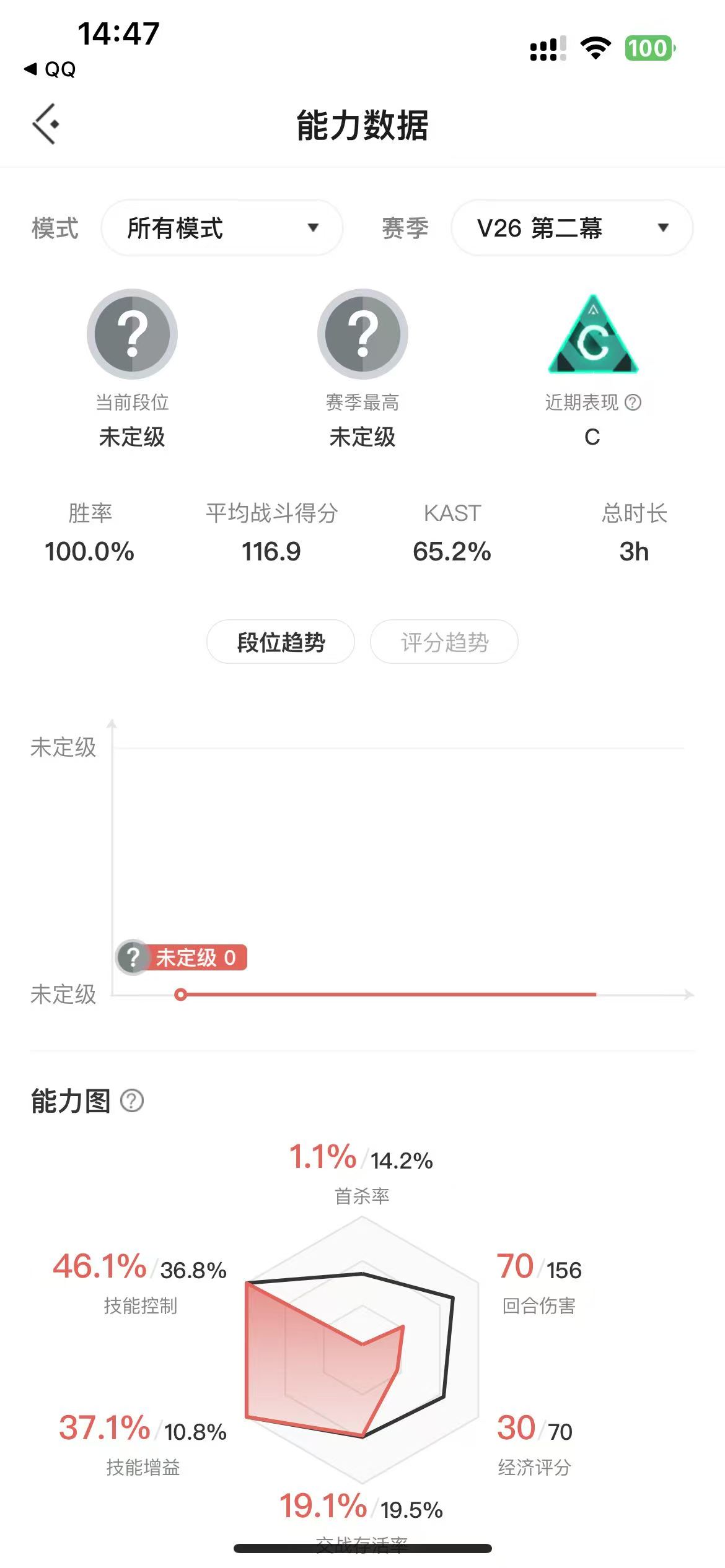Switch to the 评分趋势 tab

pyautogui.click(x=444, y=642)
